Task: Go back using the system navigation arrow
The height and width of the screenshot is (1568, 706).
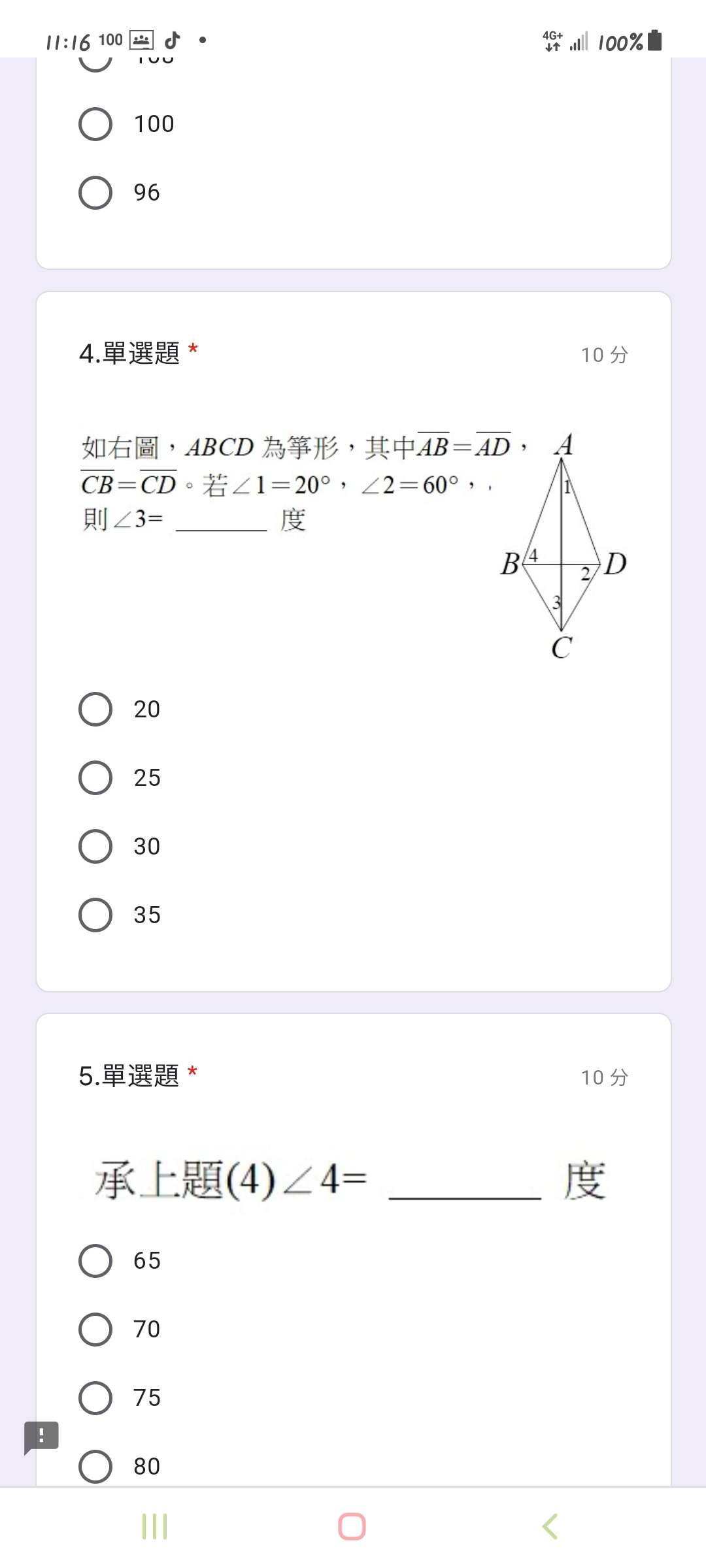Action: (550, 1527)
